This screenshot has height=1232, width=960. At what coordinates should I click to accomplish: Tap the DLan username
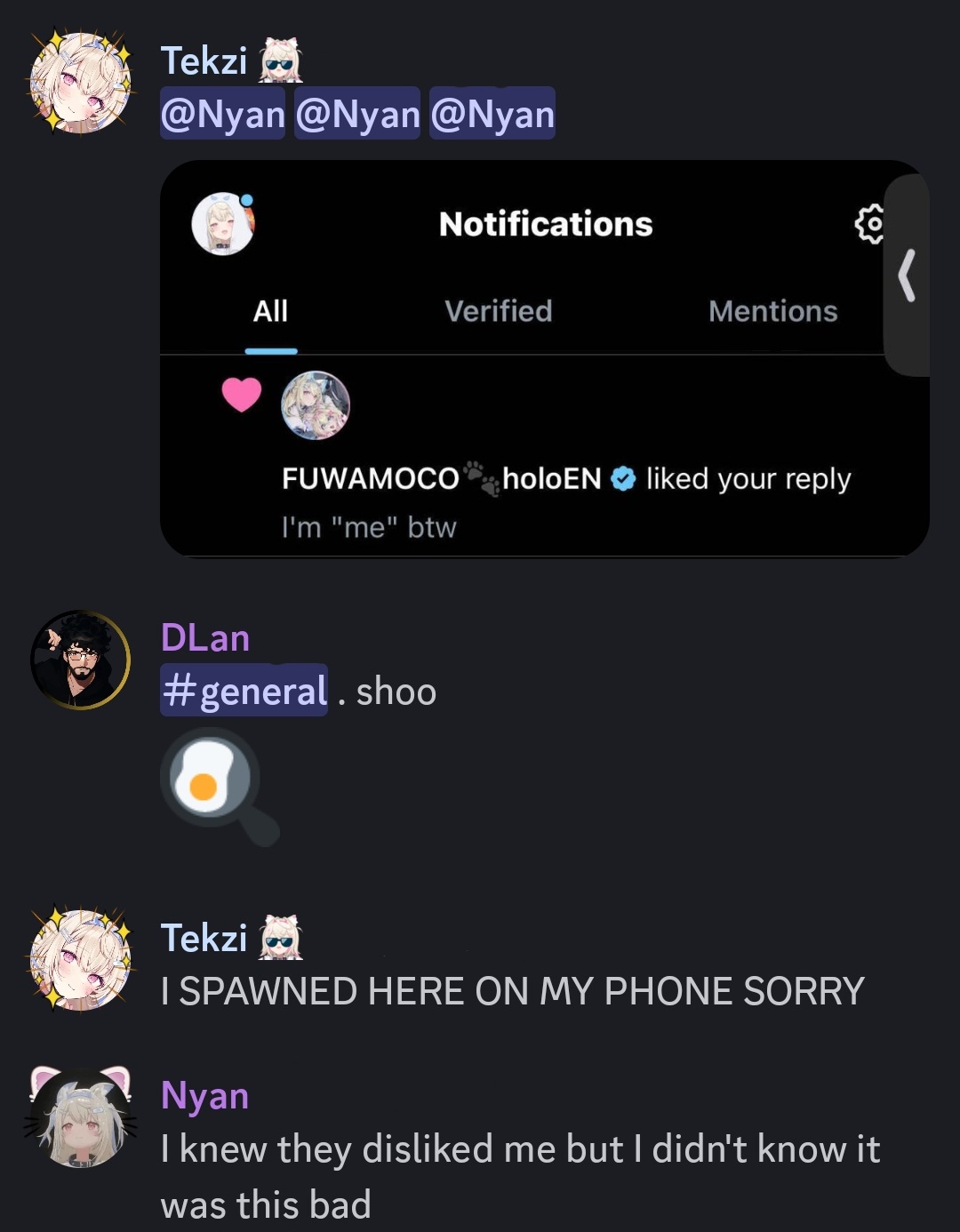[x=204, y=638]
